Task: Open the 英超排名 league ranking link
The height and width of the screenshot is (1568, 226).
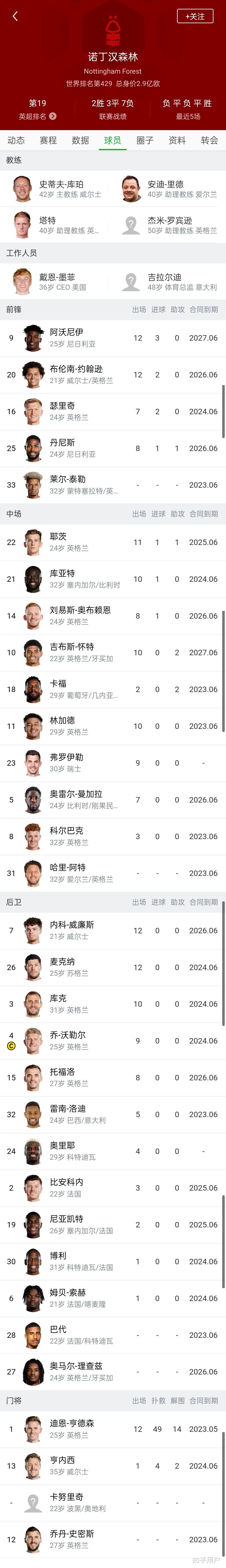Action: pyautogui.click(x=37, y=116)
